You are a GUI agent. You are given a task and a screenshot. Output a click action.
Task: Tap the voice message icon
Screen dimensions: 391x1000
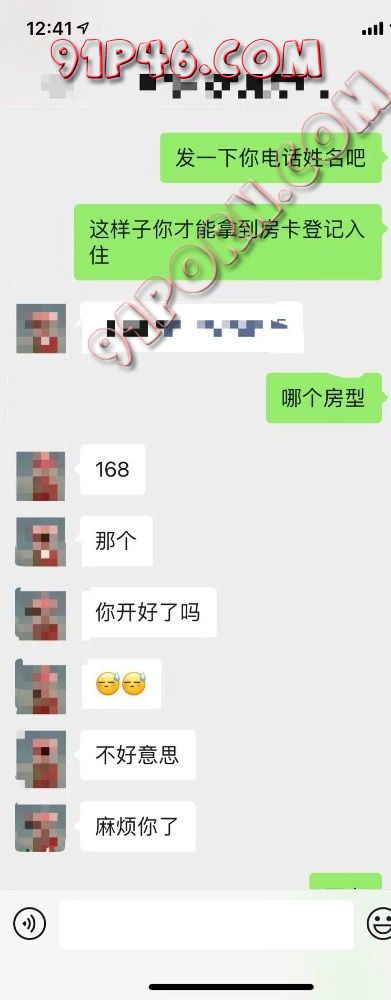click(29, 923)
